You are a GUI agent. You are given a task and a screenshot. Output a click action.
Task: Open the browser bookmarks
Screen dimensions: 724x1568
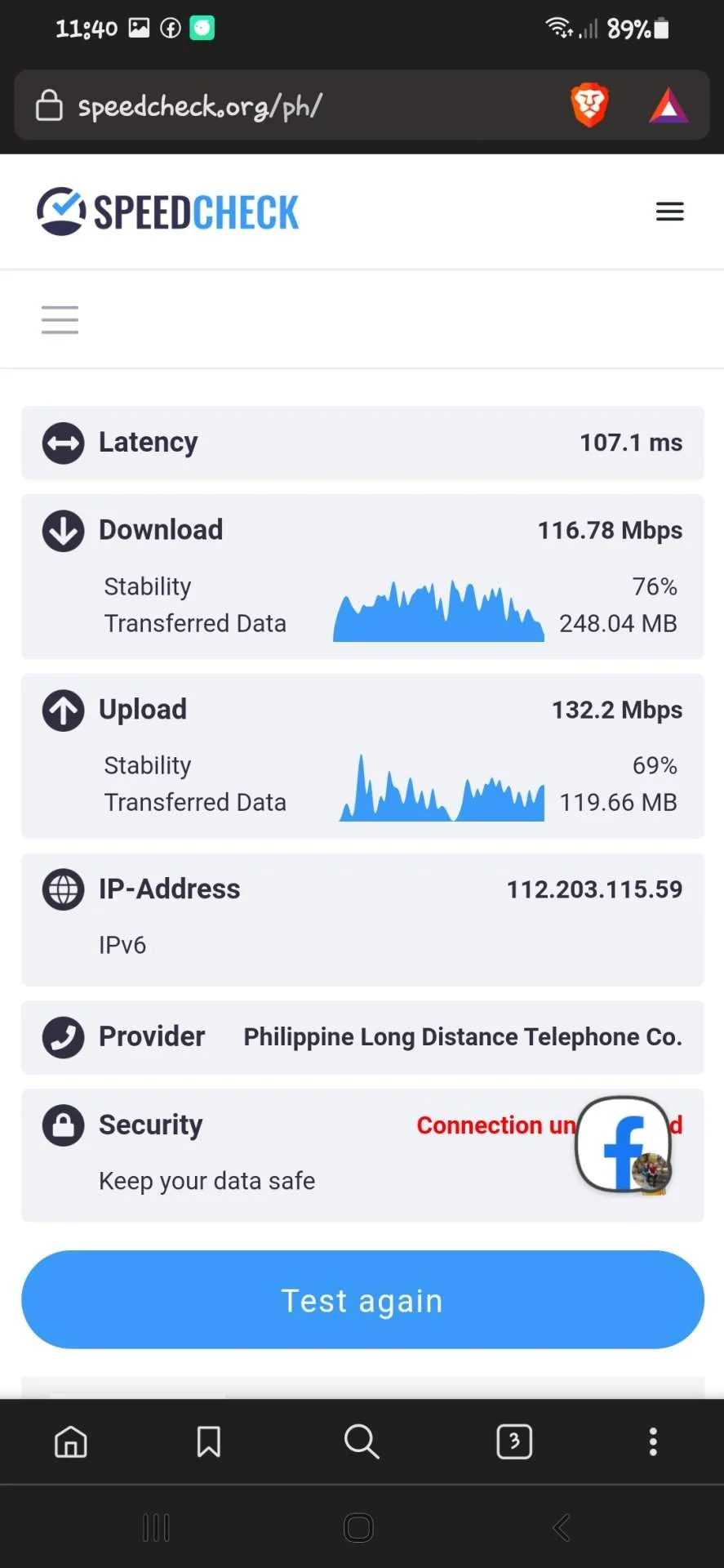[209, 1441]
